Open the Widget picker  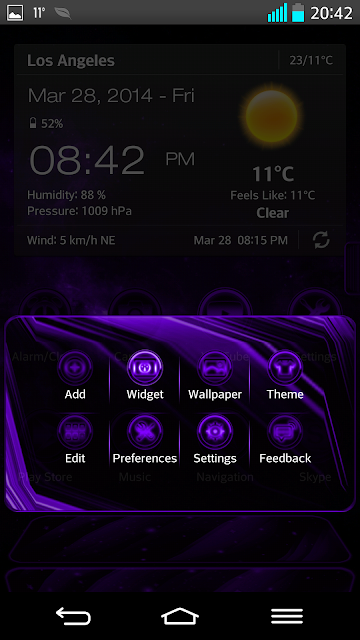[x=145, y=376]
